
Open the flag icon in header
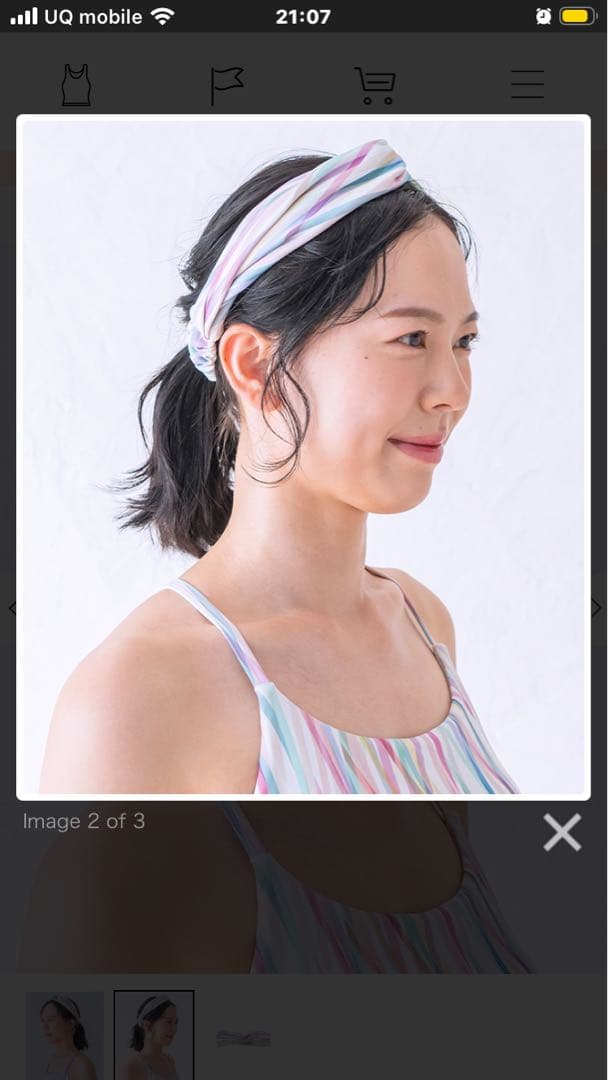point(226,86)
